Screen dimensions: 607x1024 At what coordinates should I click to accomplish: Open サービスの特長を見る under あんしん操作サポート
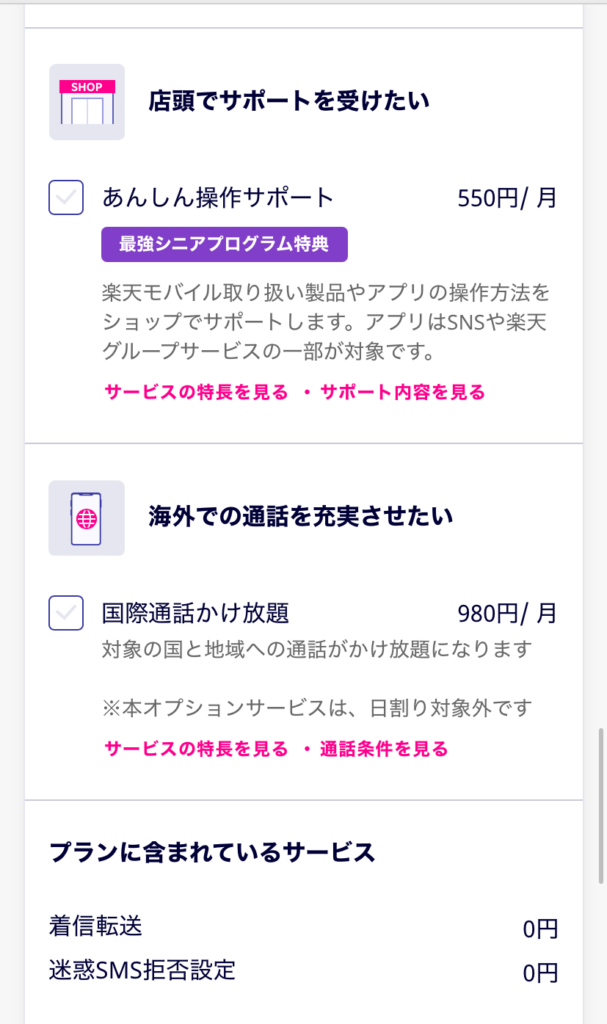196,392
